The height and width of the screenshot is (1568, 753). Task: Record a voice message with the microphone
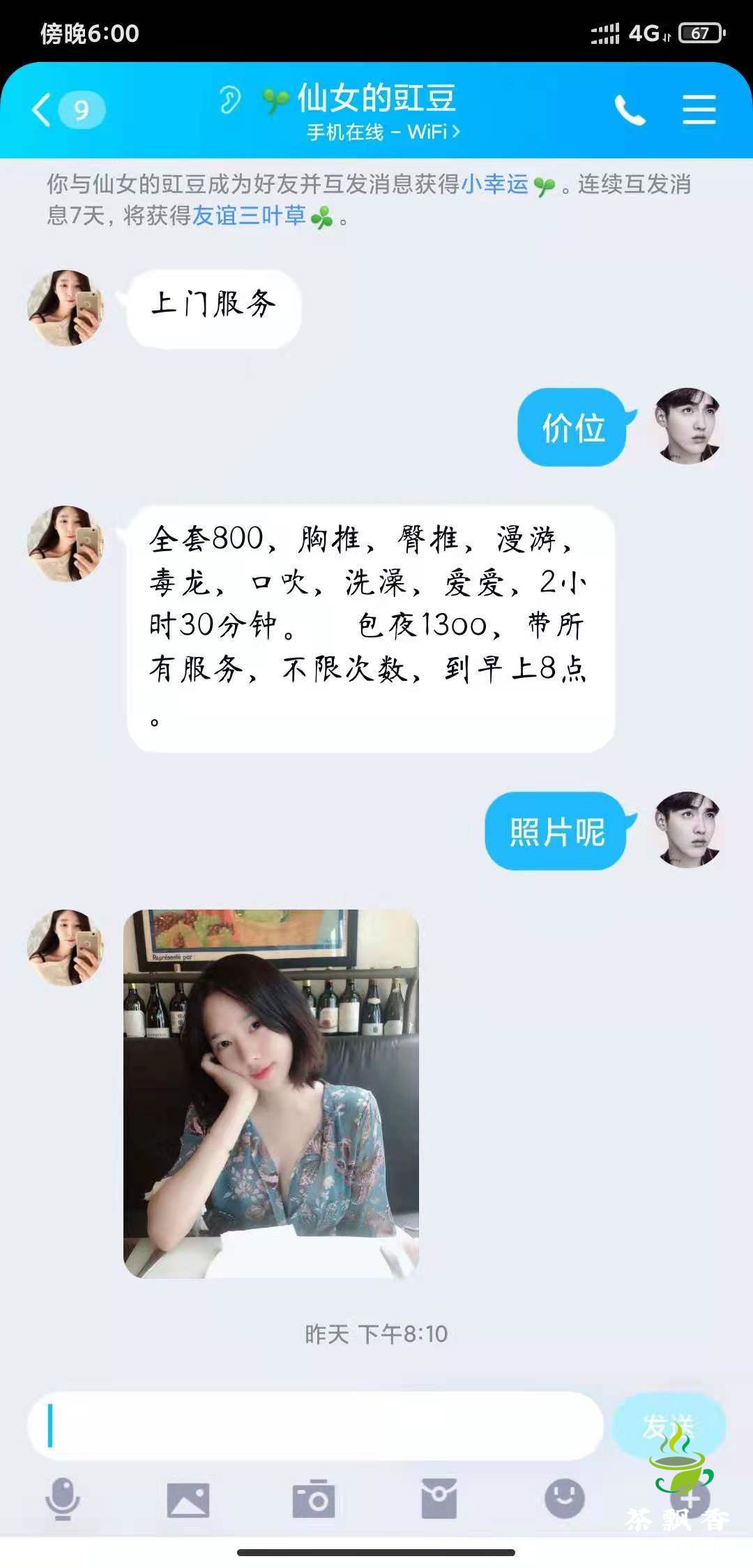point(63,1498)
